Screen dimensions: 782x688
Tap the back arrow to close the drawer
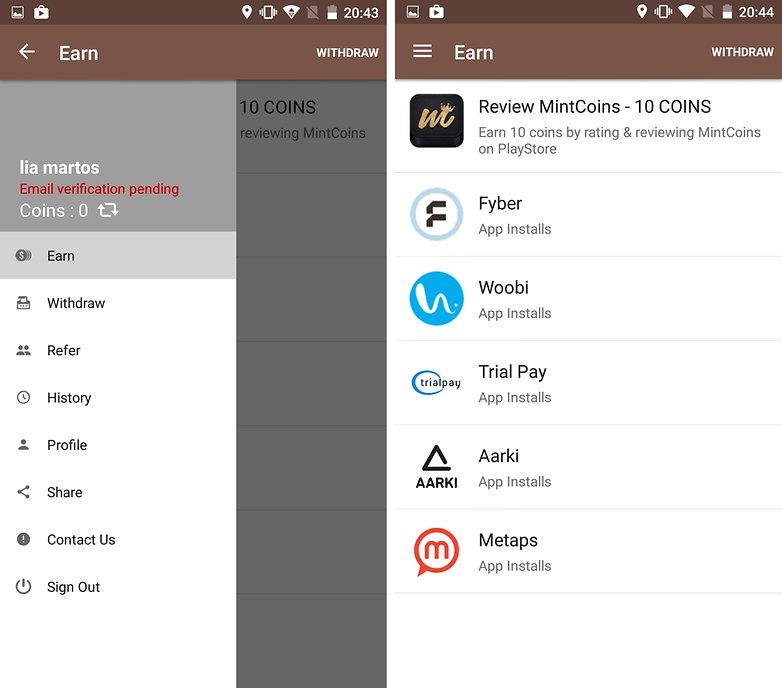coord(27,52)
